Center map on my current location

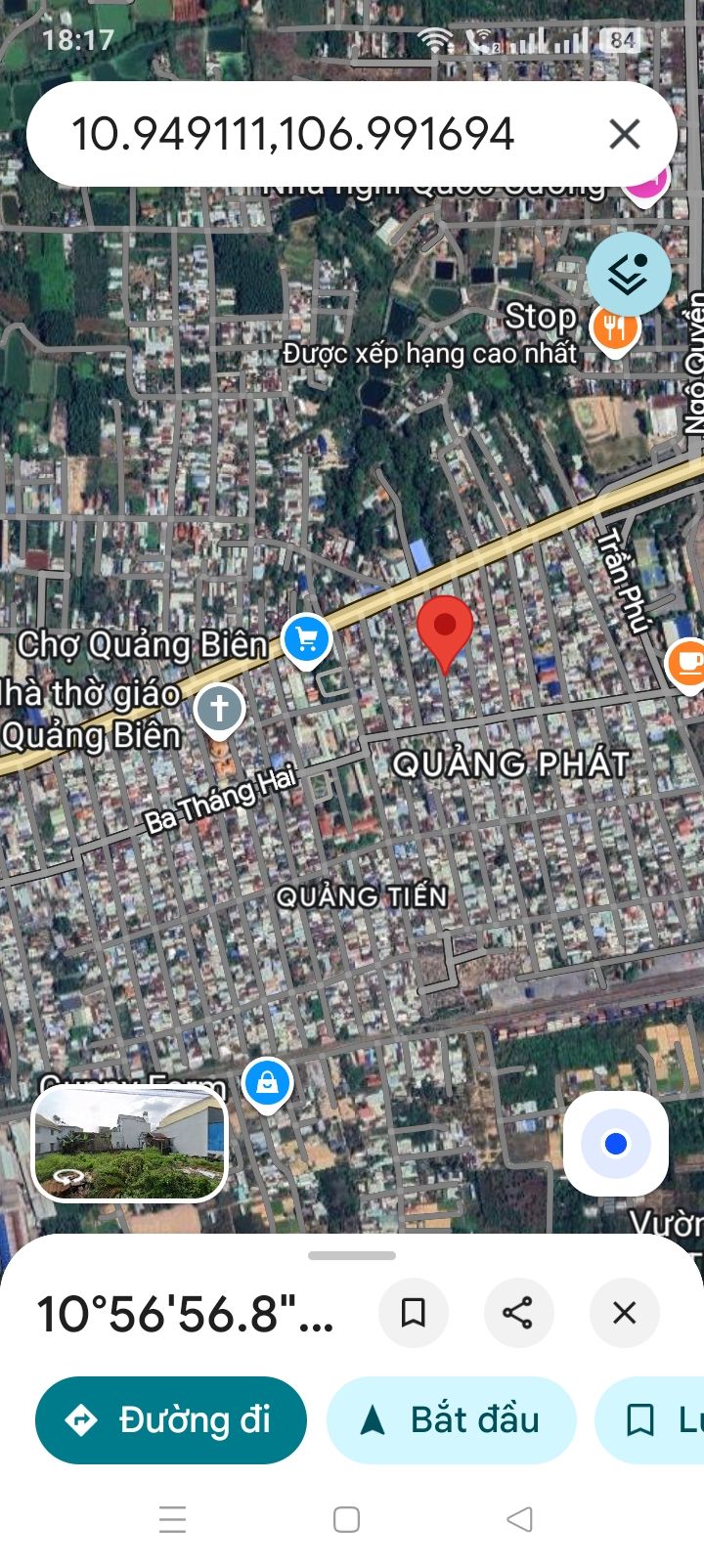[x=615, y=1144]
